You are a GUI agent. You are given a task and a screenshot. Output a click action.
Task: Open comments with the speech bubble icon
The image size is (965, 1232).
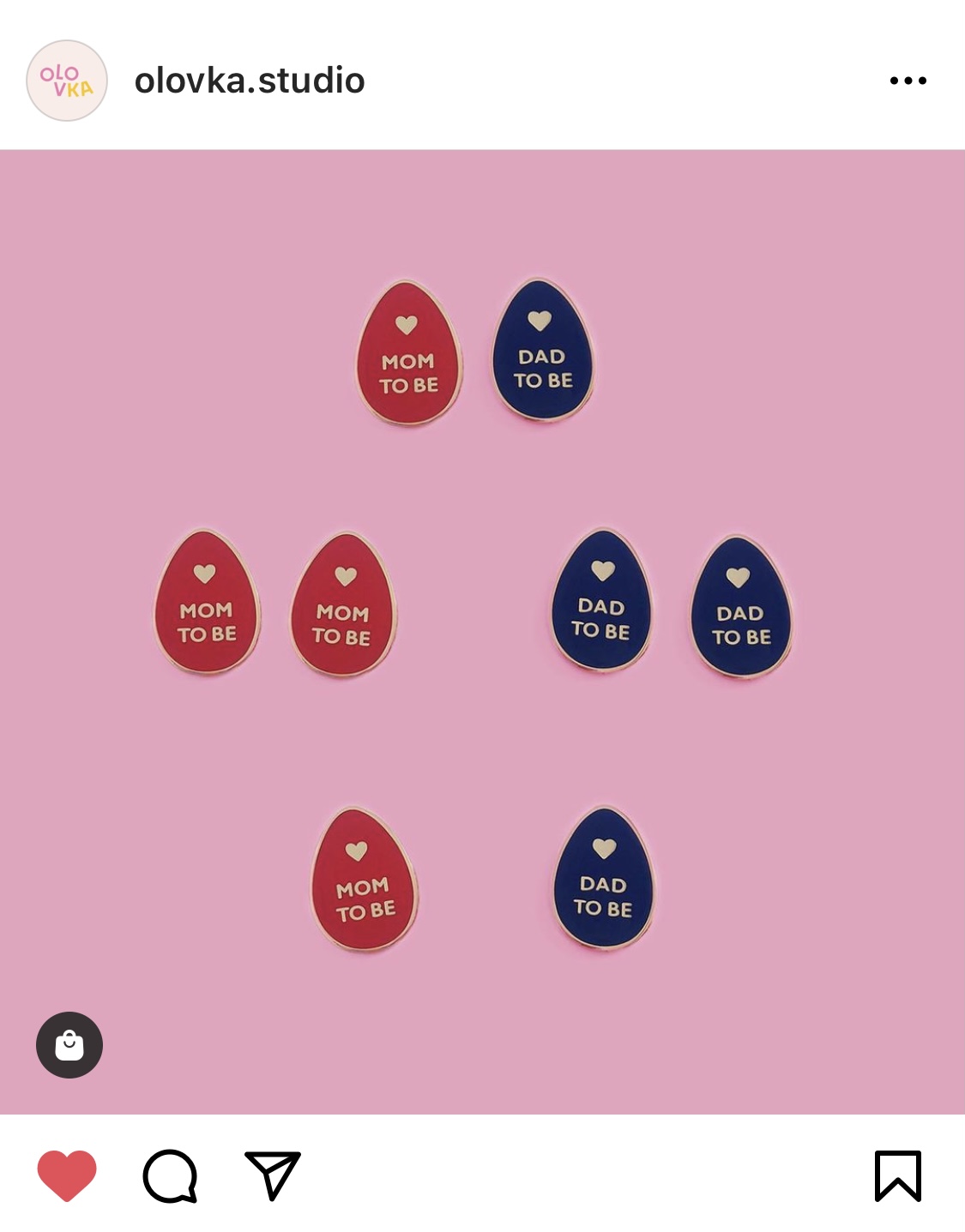[x=170, y=1175]
